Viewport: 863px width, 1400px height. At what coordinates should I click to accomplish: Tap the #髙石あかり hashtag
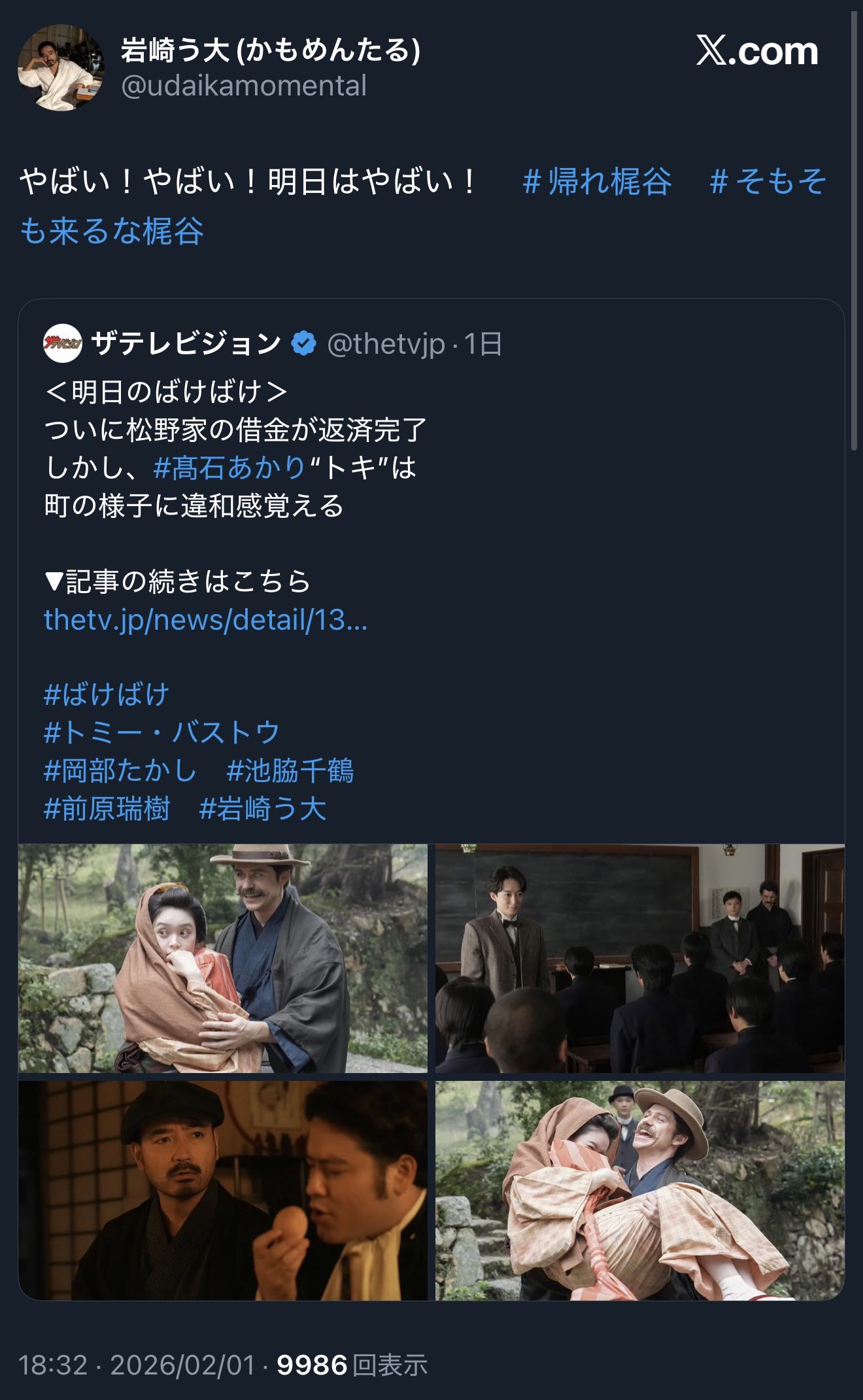[229, 468]
